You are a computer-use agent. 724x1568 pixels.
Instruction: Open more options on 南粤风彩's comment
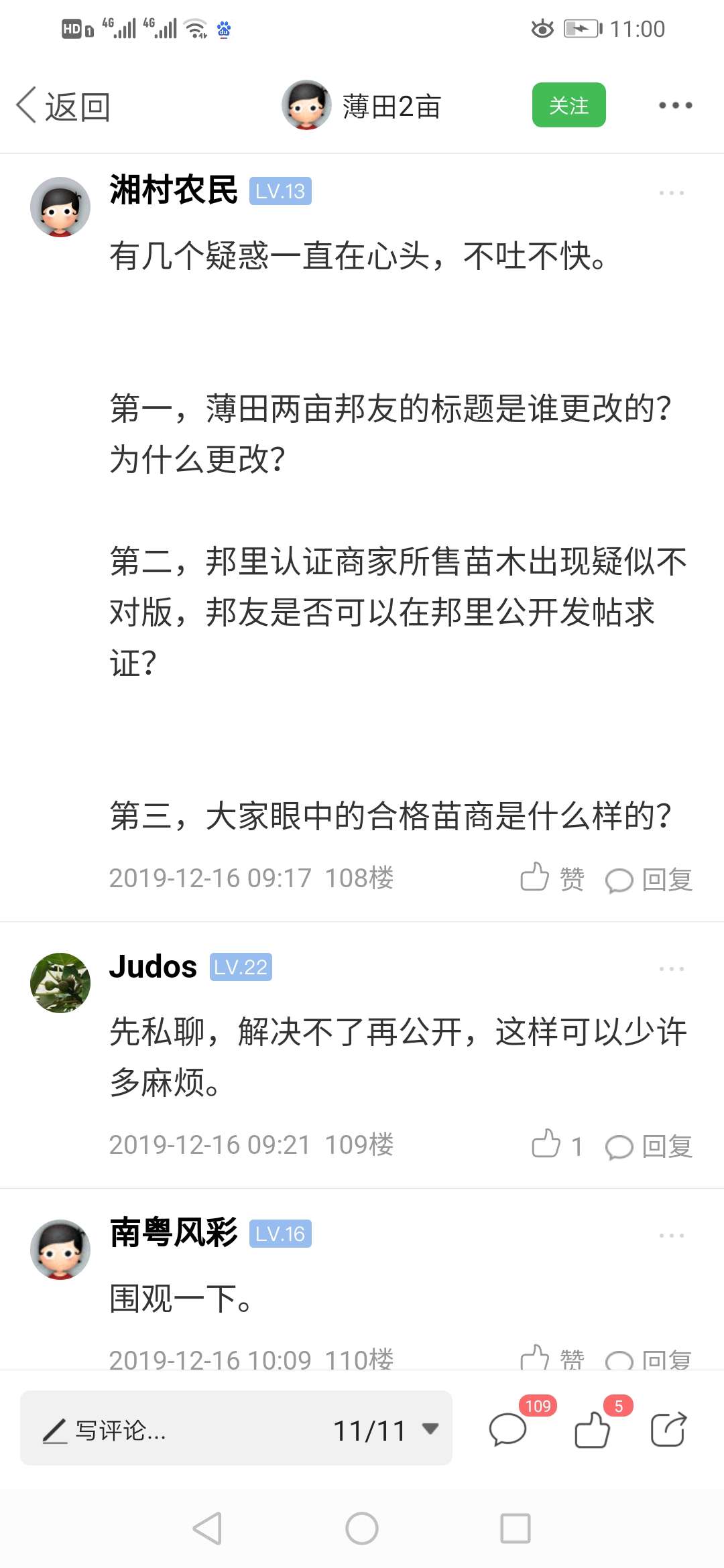point(671,1236)
